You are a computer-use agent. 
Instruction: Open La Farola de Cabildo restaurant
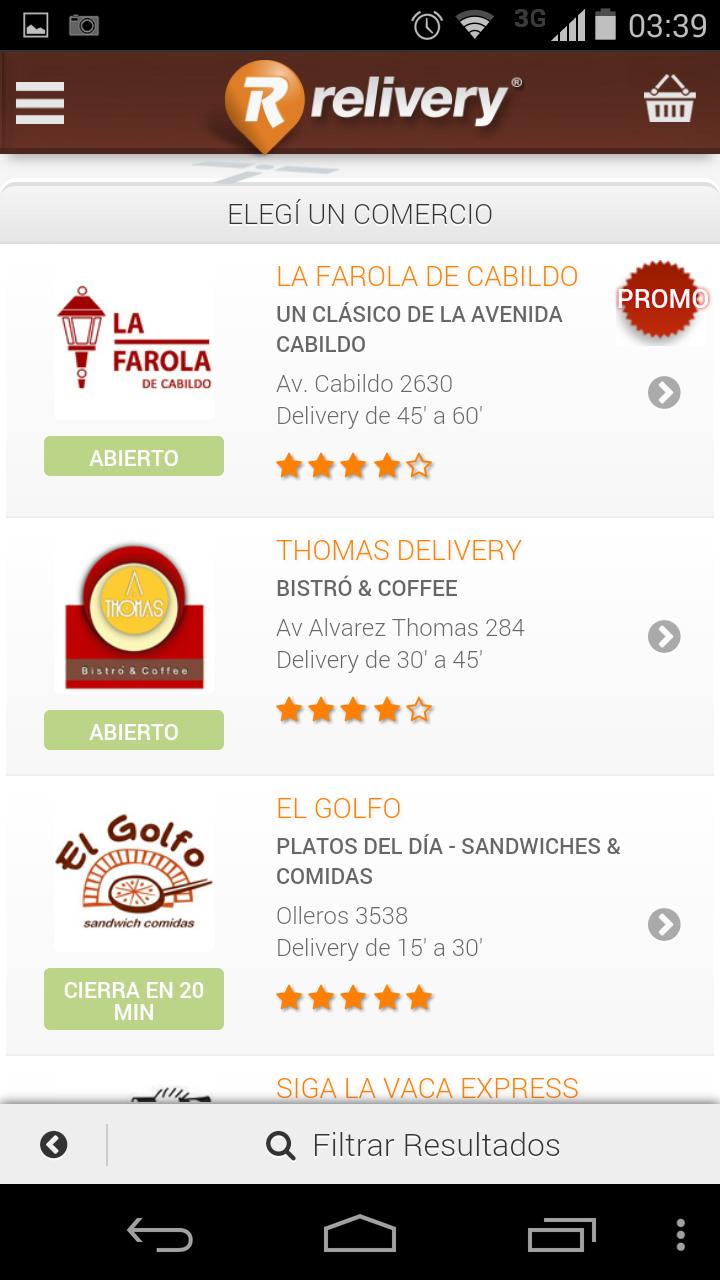click(427, 277)
